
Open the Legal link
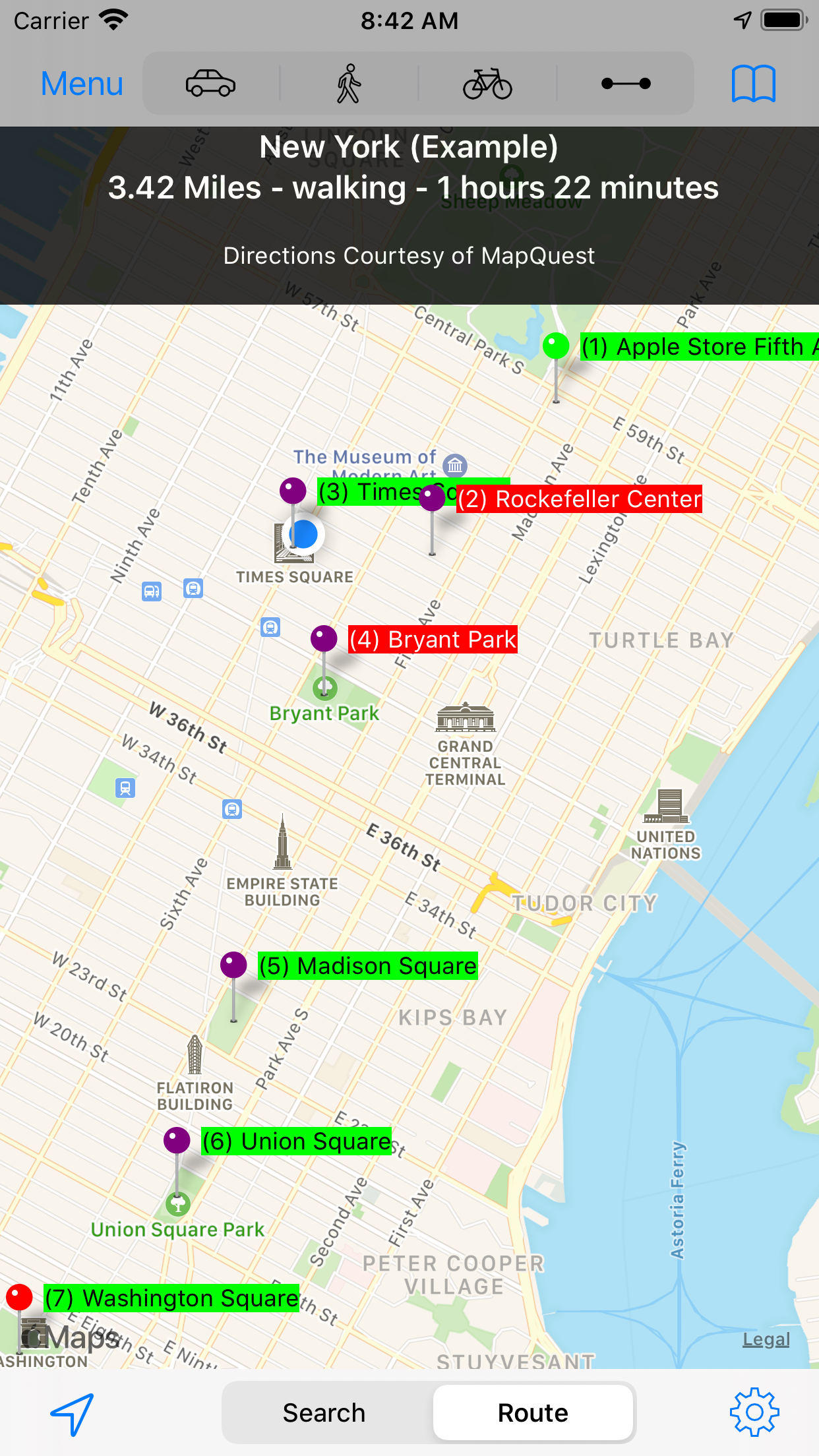point(766,1339)
